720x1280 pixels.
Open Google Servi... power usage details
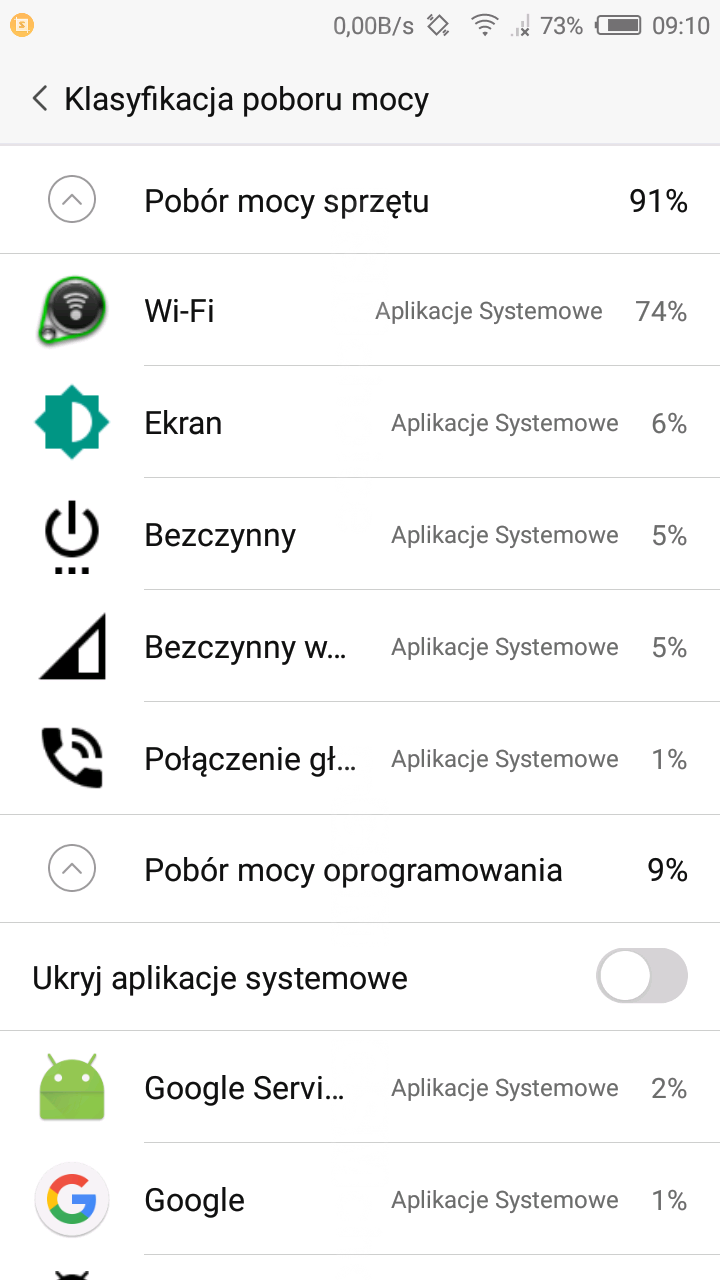tap(360, 1087)
